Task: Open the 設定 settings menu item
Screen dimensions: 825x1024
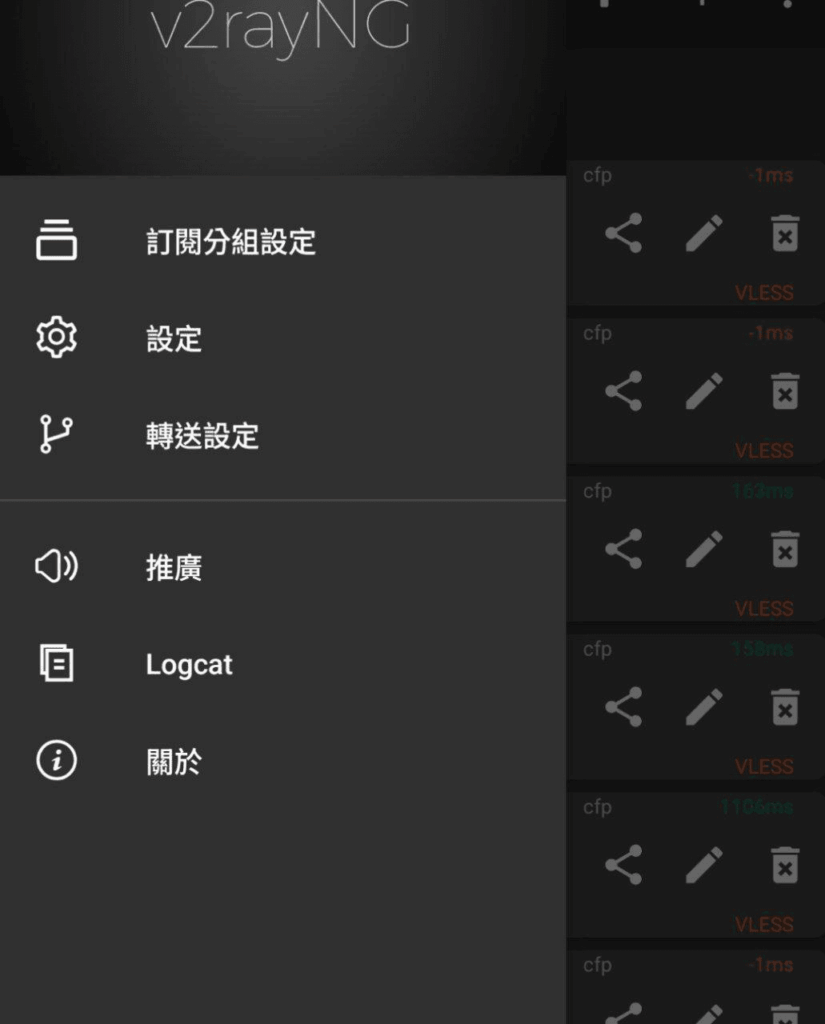Action: [x=174, y=339]
